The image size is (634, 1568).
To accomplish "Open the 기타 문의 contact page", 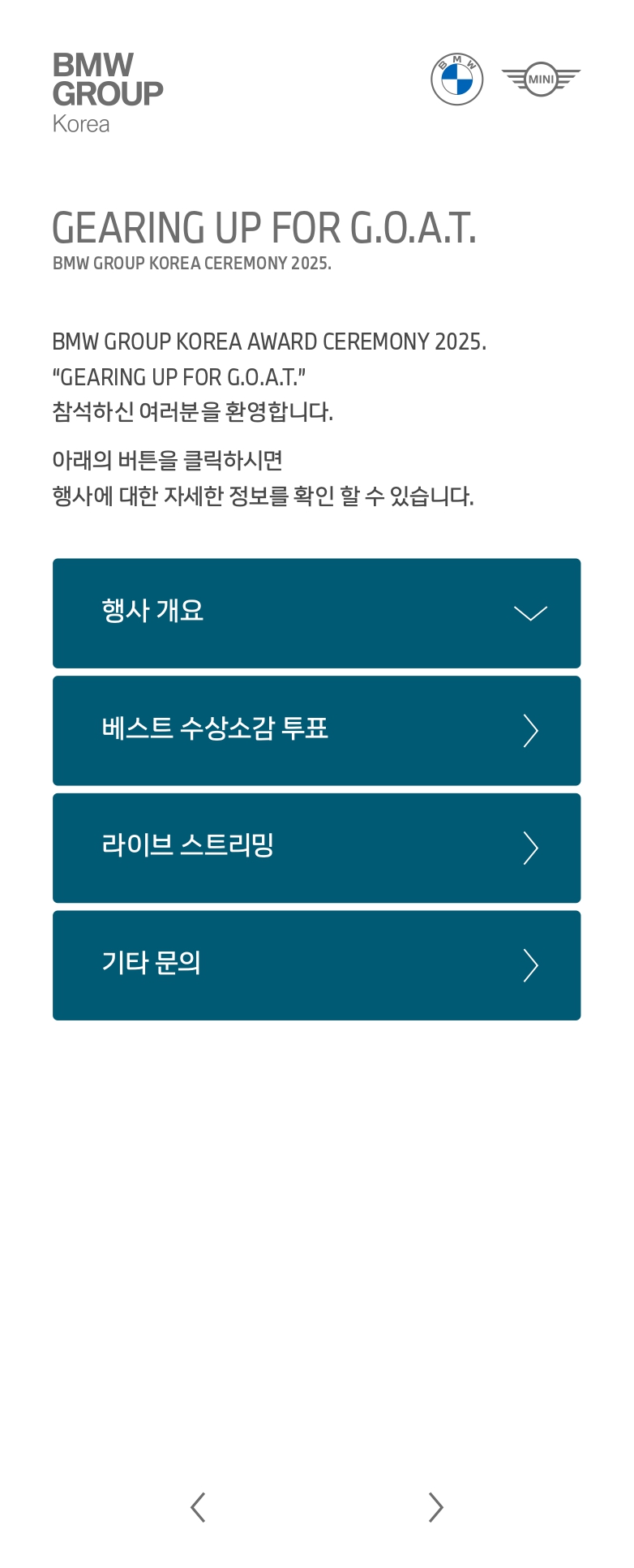I will click(x=316, y=965).
